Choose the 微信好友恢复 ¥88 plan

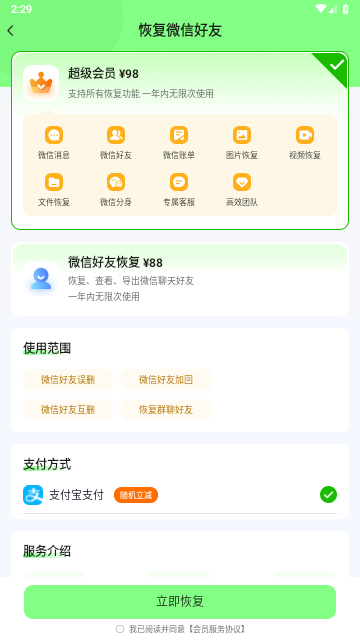point(180,279)
